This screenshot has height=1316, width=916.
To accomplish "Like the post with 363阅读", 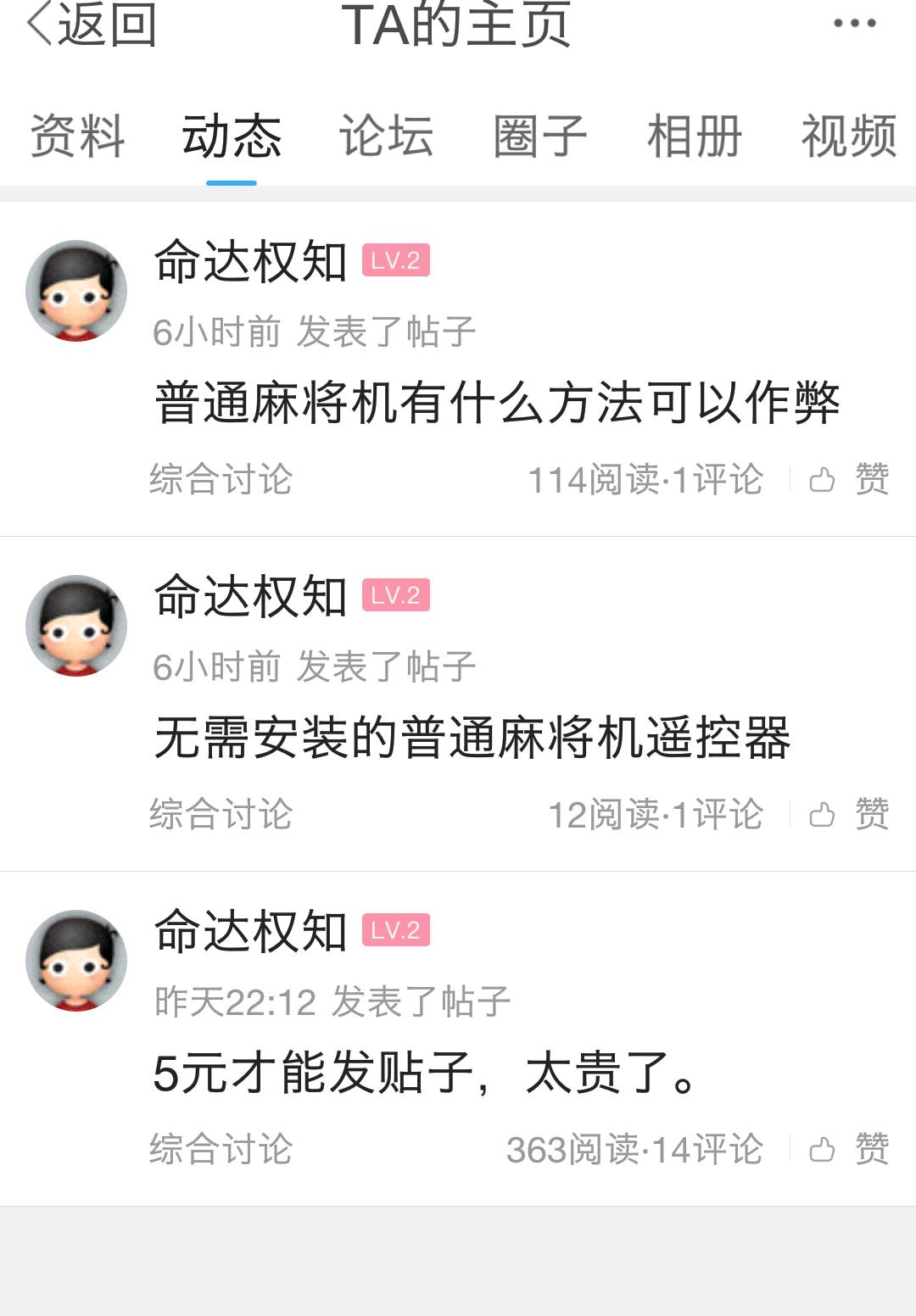I will 848,1150.
